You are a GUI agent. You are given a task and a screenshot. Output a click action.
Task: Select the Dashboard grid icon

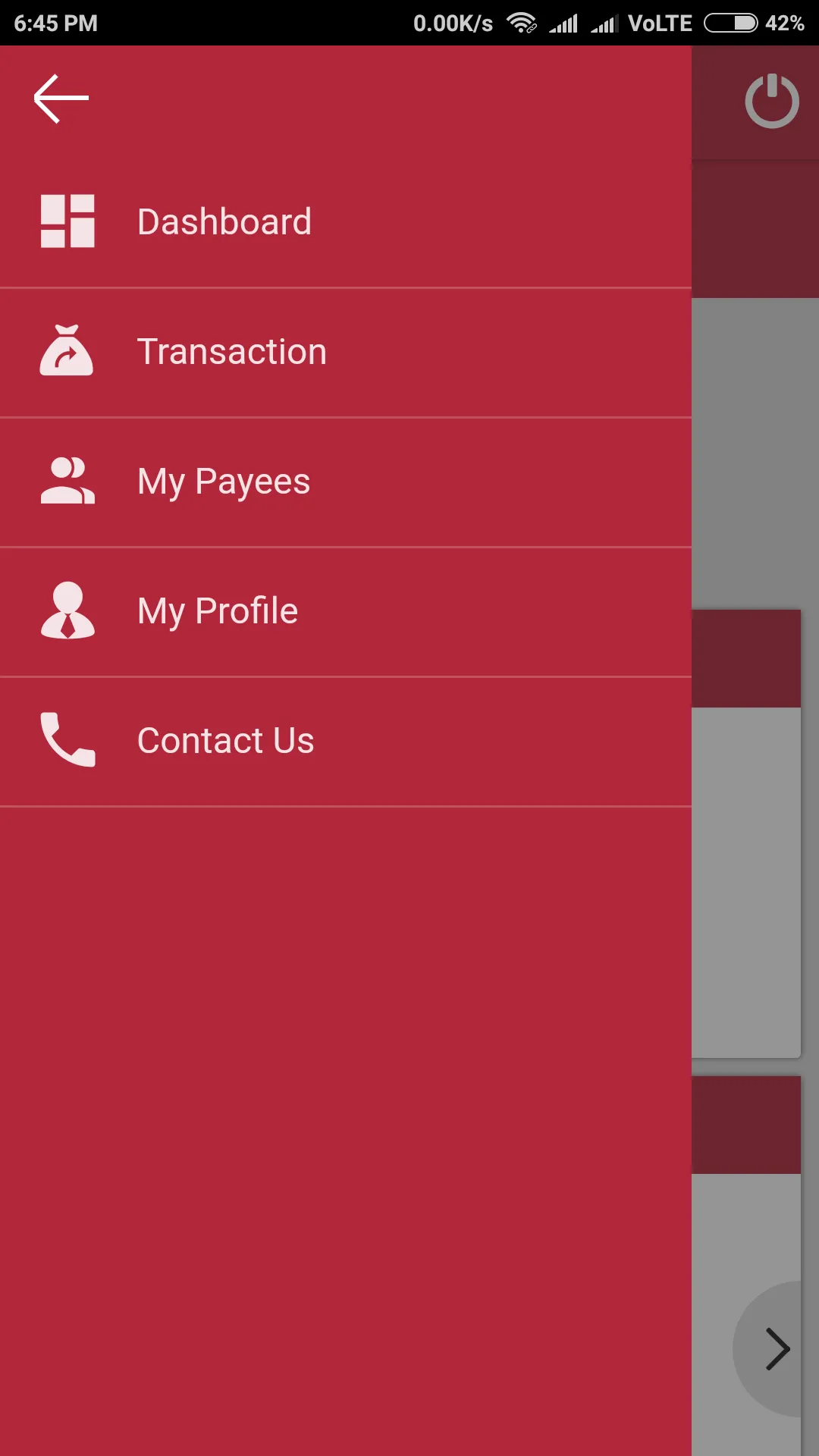pos(67,221)
